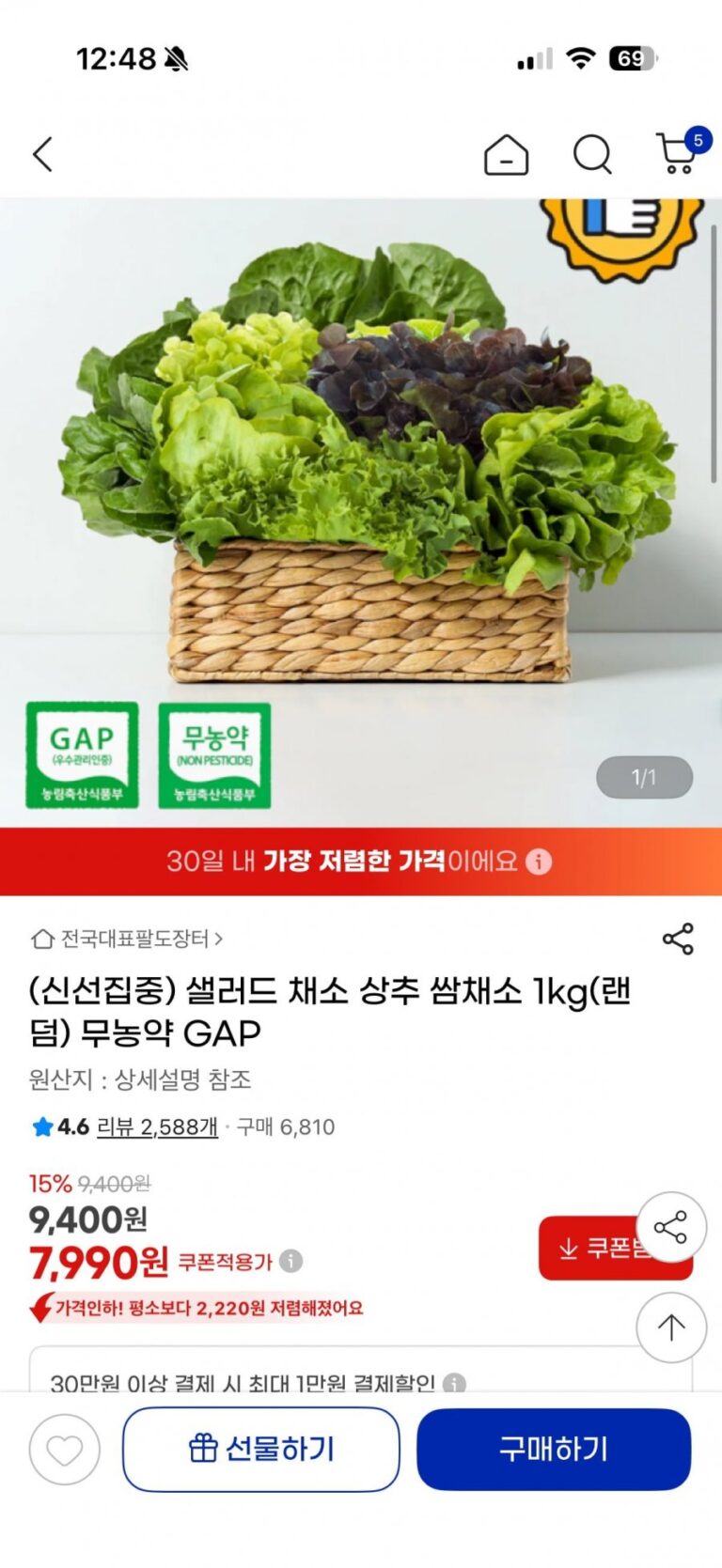Open the 리뷰 2,588개 reviews link
Viewport: 722px width, 1568px height.
157,1126
